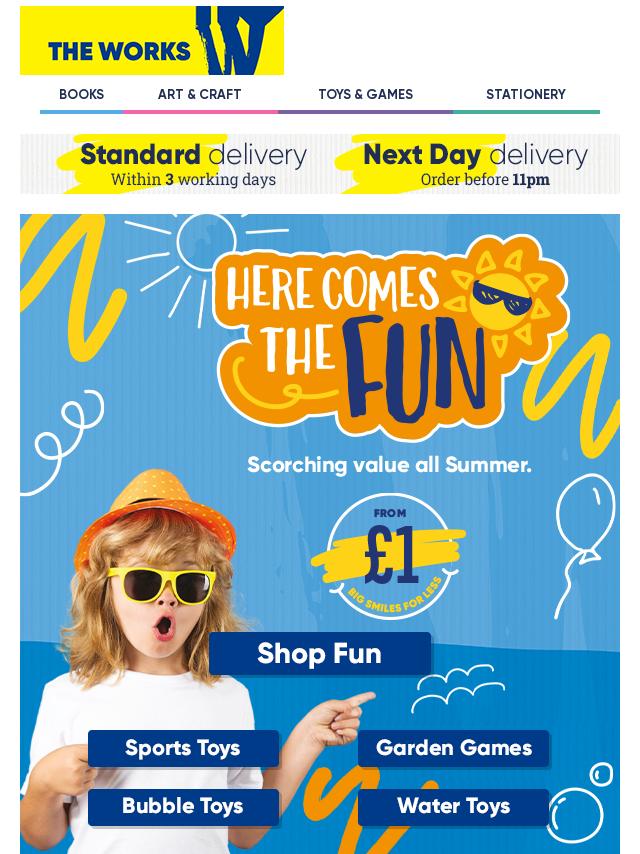Browse Toys & Games
The image size is (640, 854).
[365, 95]
